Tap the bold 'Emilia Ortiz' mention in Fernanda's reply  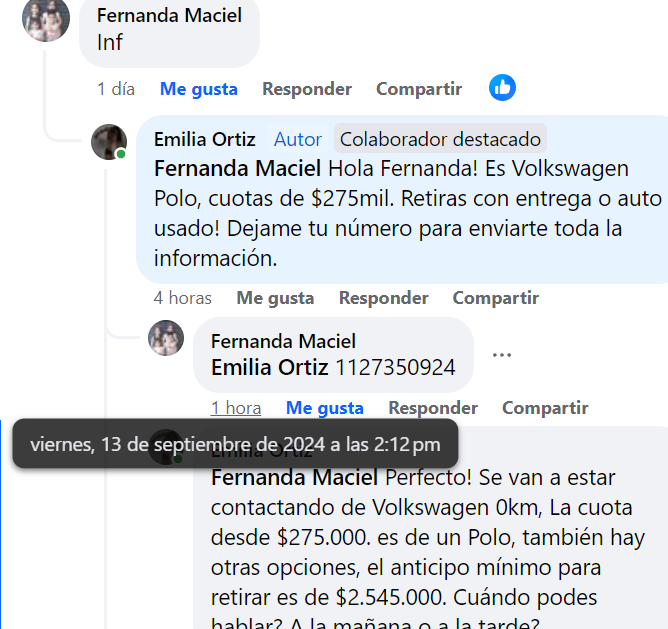269,367
